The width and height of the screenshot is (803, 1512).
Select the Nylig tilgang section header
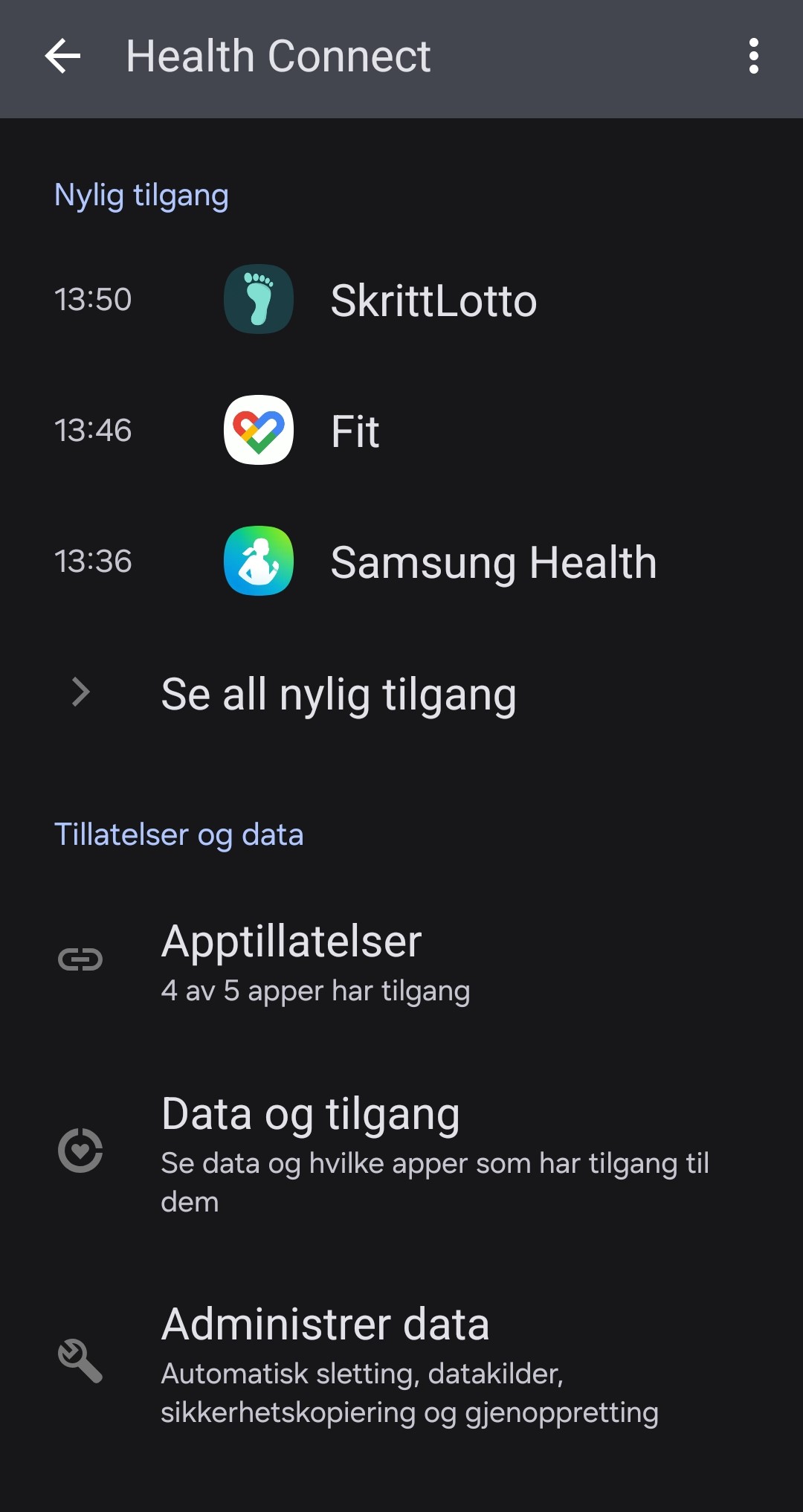pos(141,195)
